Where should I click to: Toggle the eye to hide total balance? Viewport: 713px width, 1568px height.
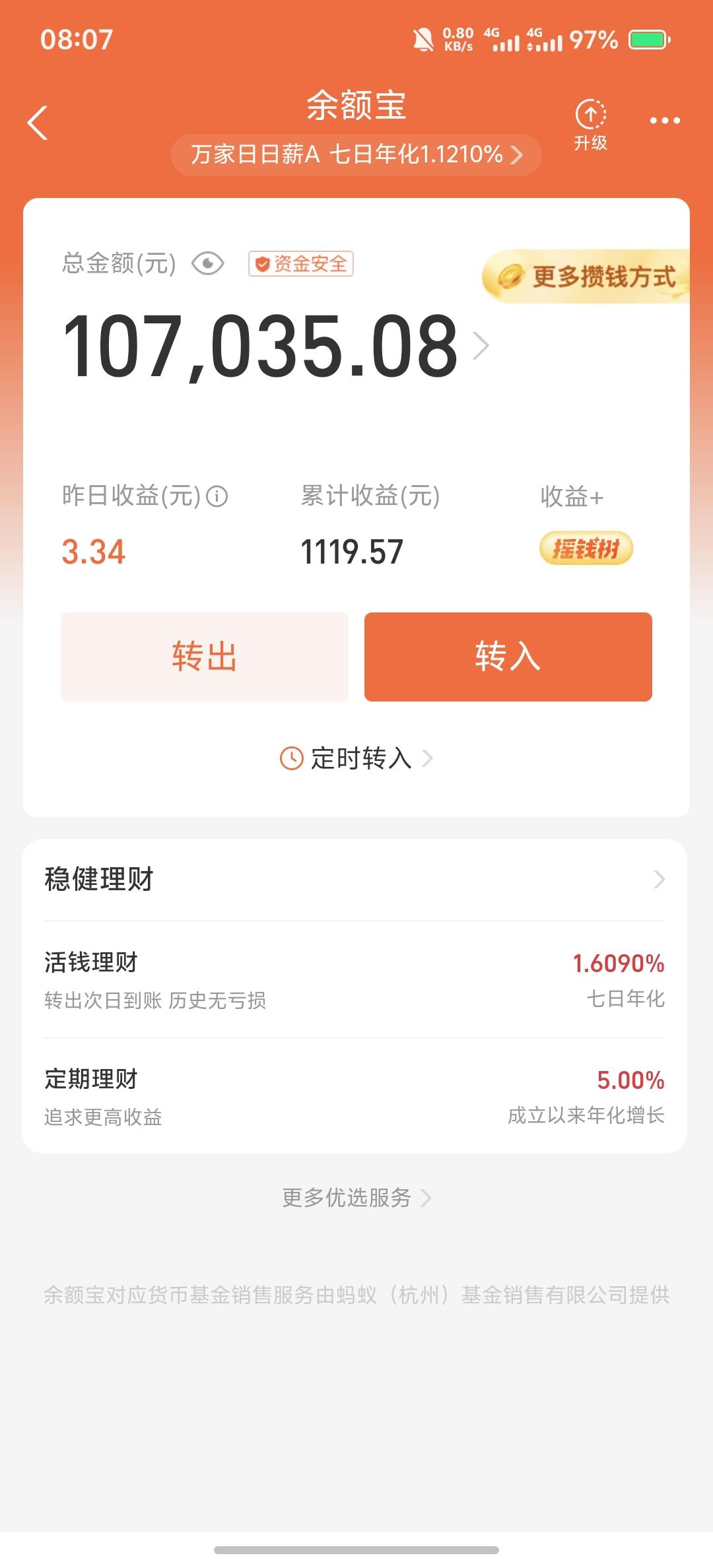tap(207, 264)
